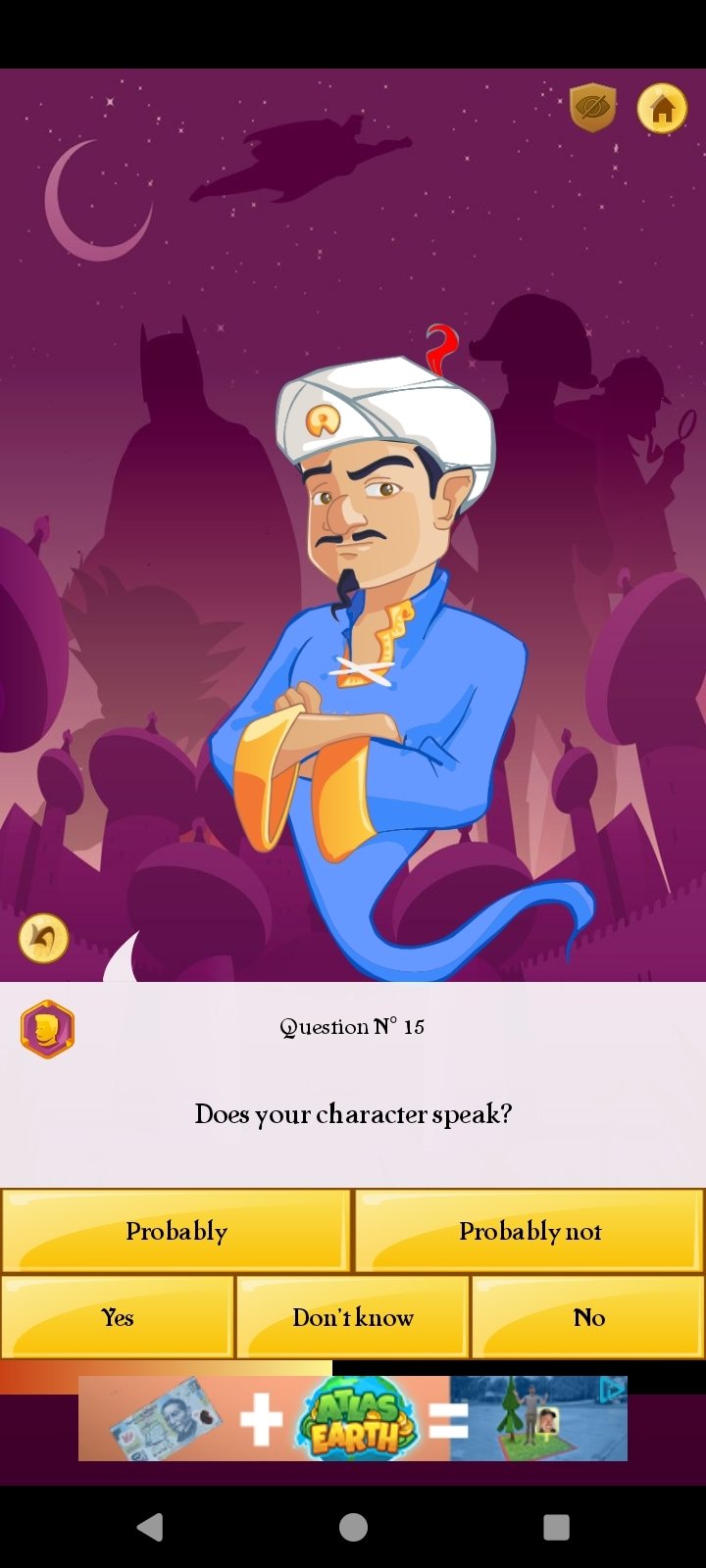706x1568 pixels.
Task: Choose the Probably answer
Action: point(176,1231)
